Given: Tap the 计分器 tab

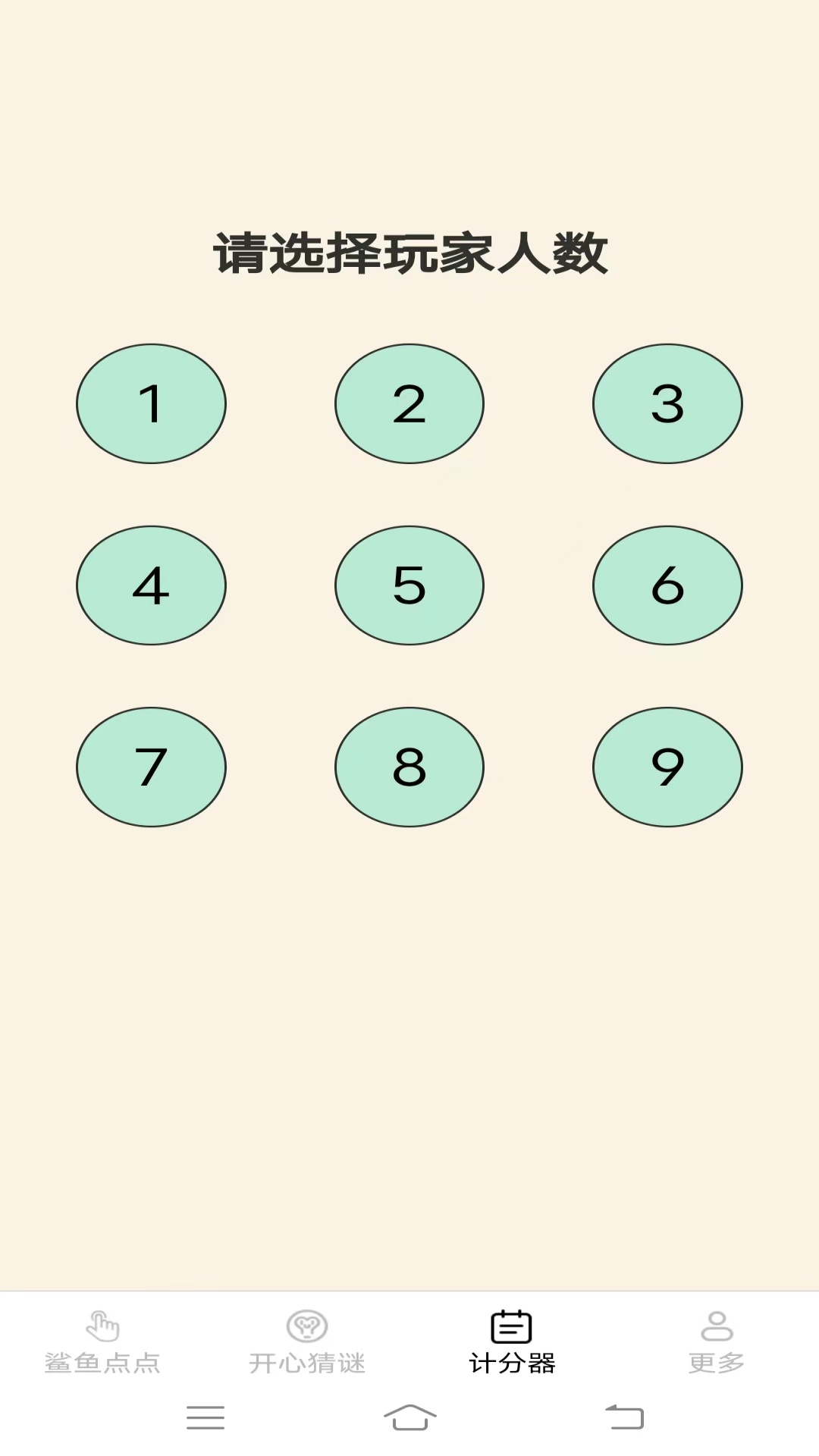Looking at the screenshot, I should coord(512,1342).
